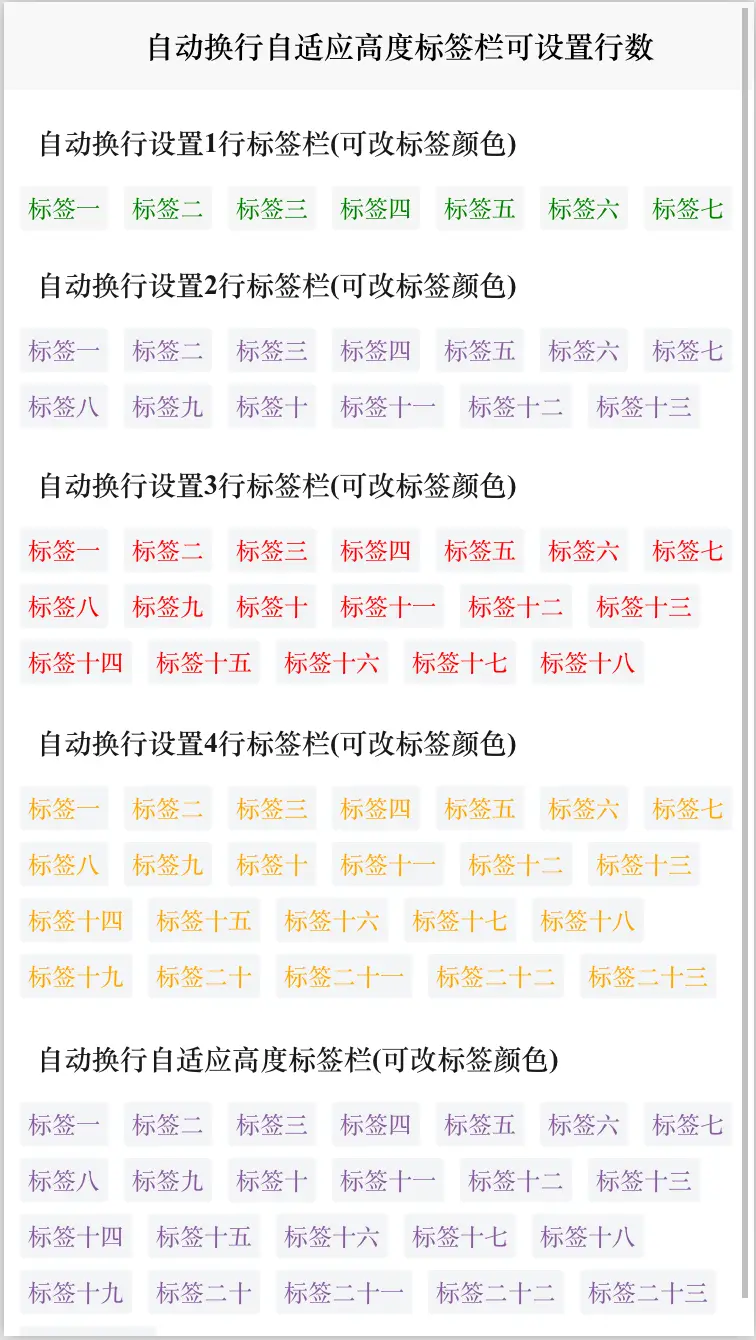Viewport: 756px width, 1340px height.
Task: Select 标签十七 in the 自适应高度 tag bar
Action: [460, 1236]
